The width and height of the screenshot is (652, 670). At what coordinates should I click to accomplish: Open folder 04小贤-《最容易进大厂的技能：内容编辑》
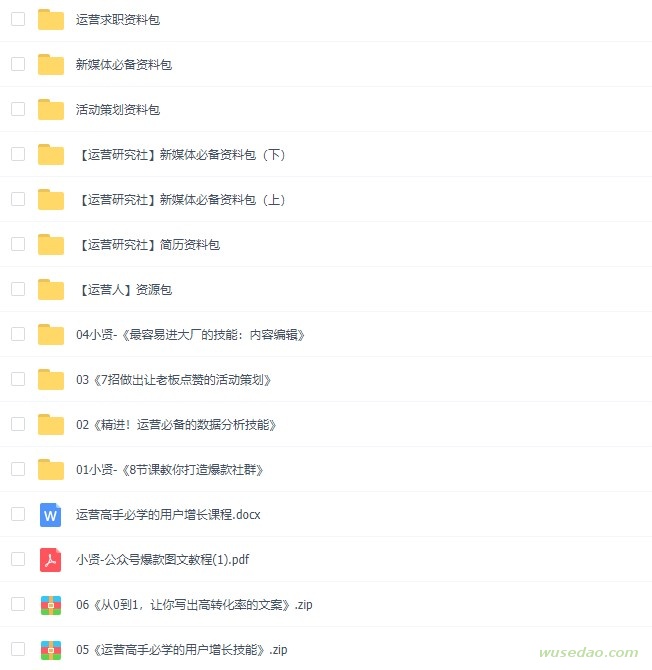pos(190,334)
